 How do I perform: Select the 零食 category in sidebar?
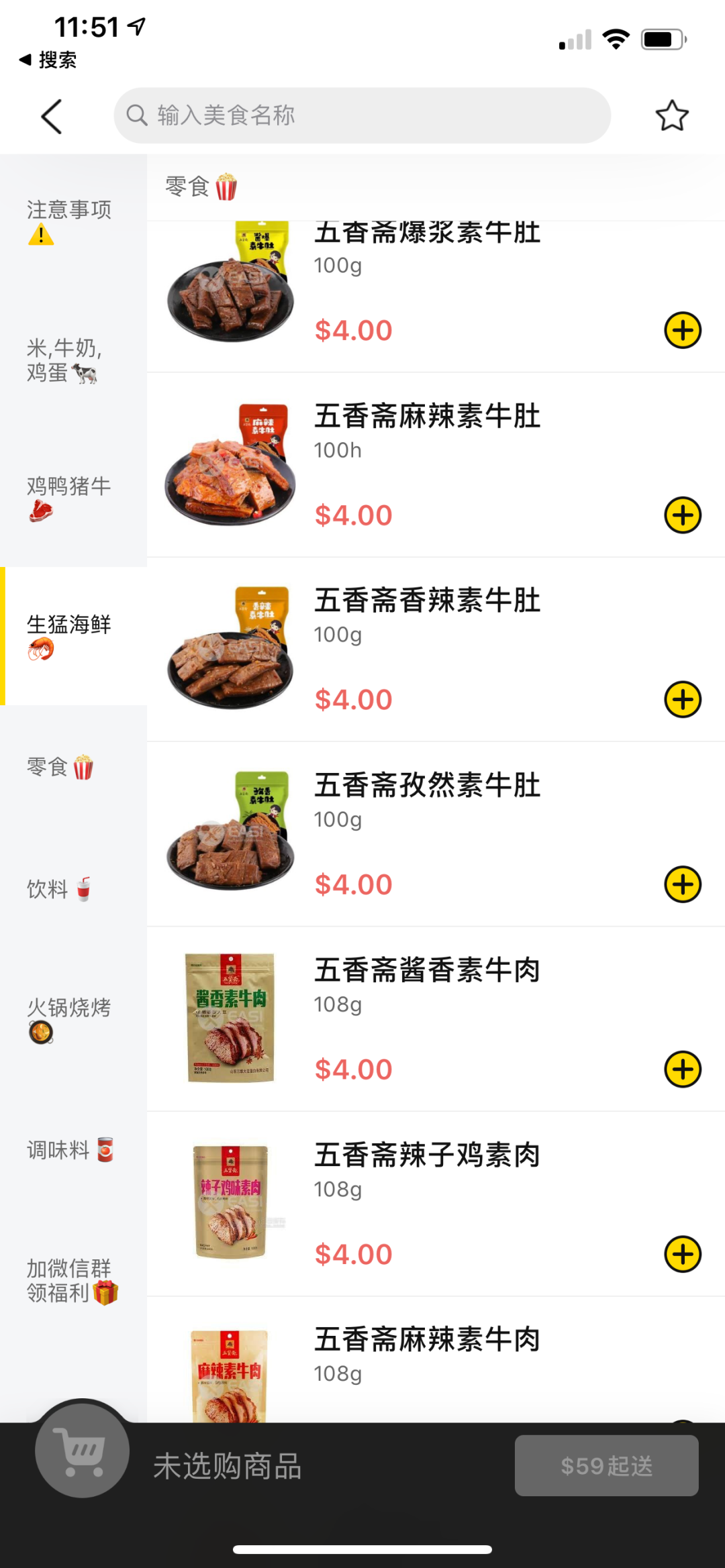point(73,766)
